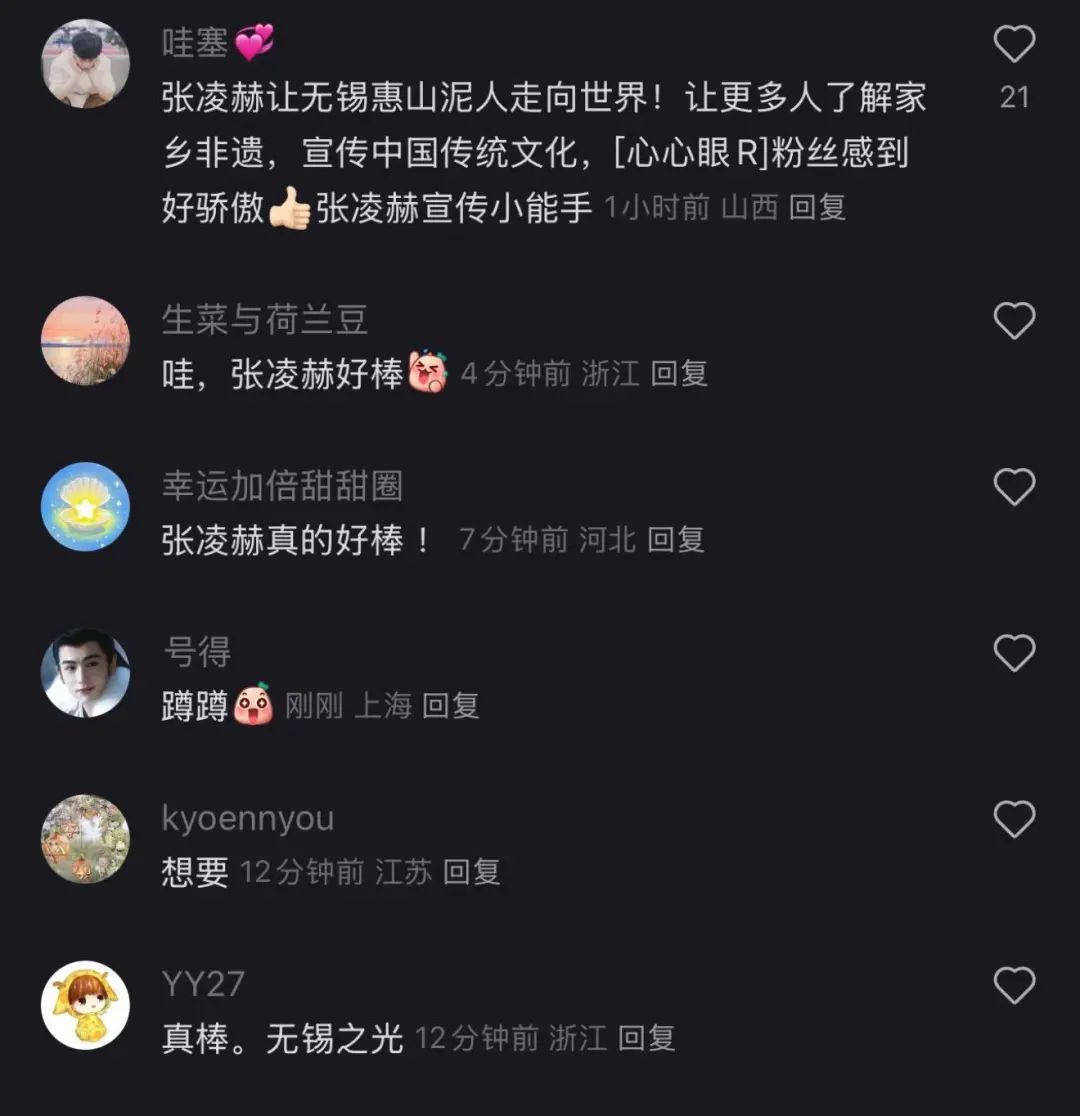This screenshot has height=1116, width=1080.
Task: Reply to YY27's comment
Action: coord(646,1038)
